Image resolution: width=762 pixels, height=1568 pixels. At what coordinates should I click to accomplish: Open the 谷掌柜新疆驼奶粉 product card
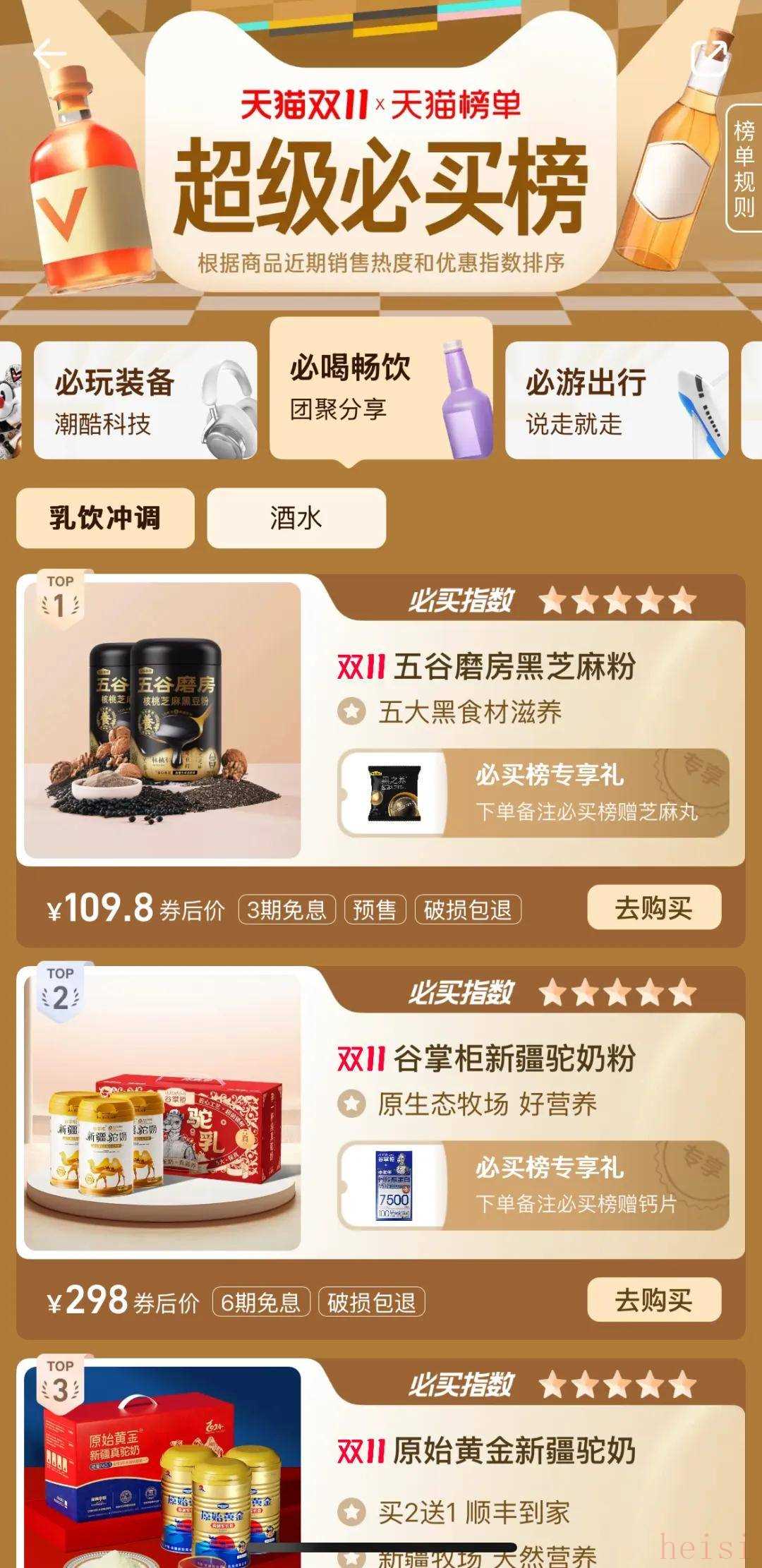click(x=514, y=1059)
